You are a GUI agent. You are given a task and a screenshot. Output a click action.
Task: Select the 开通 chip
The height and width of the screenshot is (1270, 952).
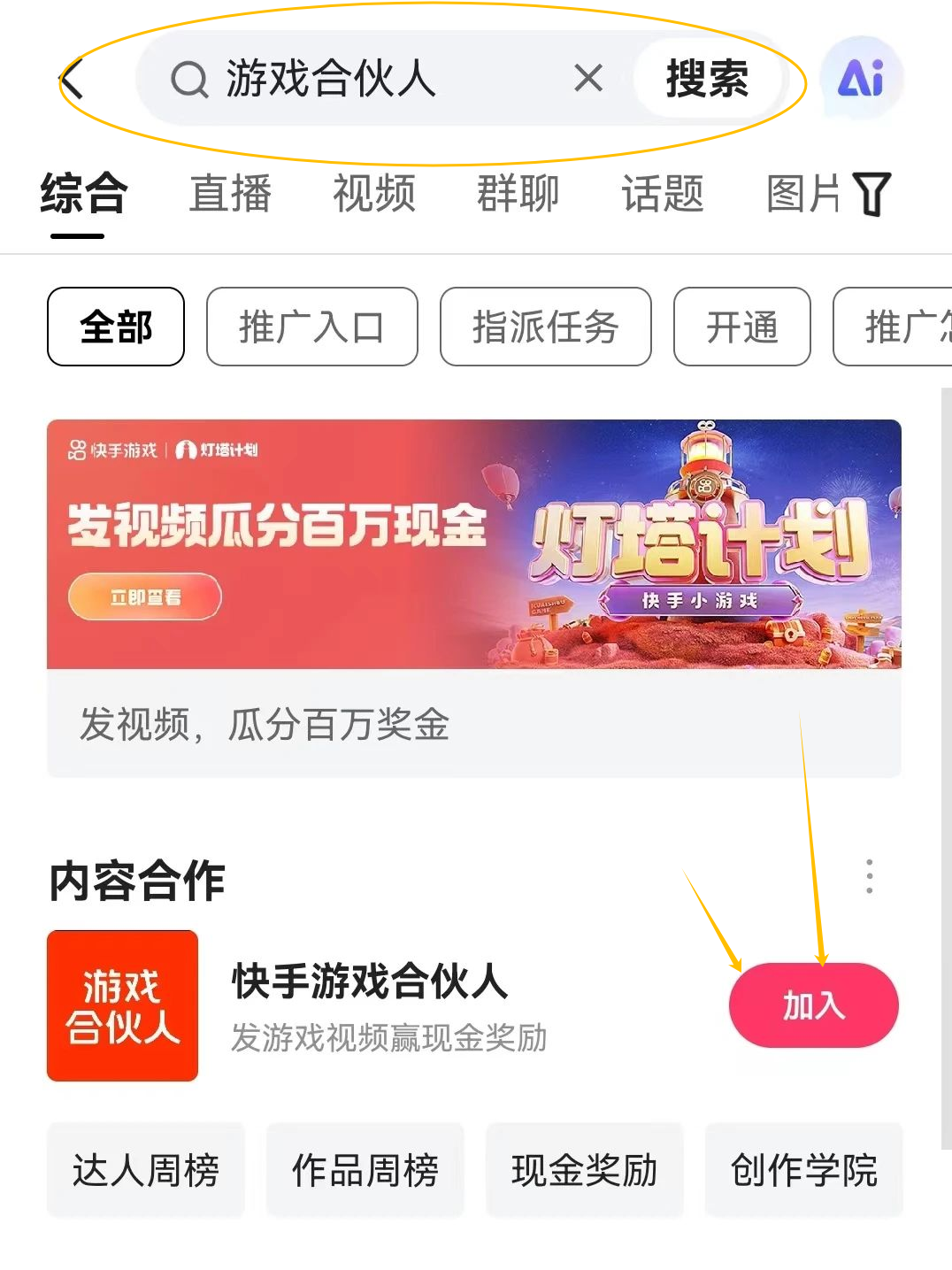tap(741, 327)
